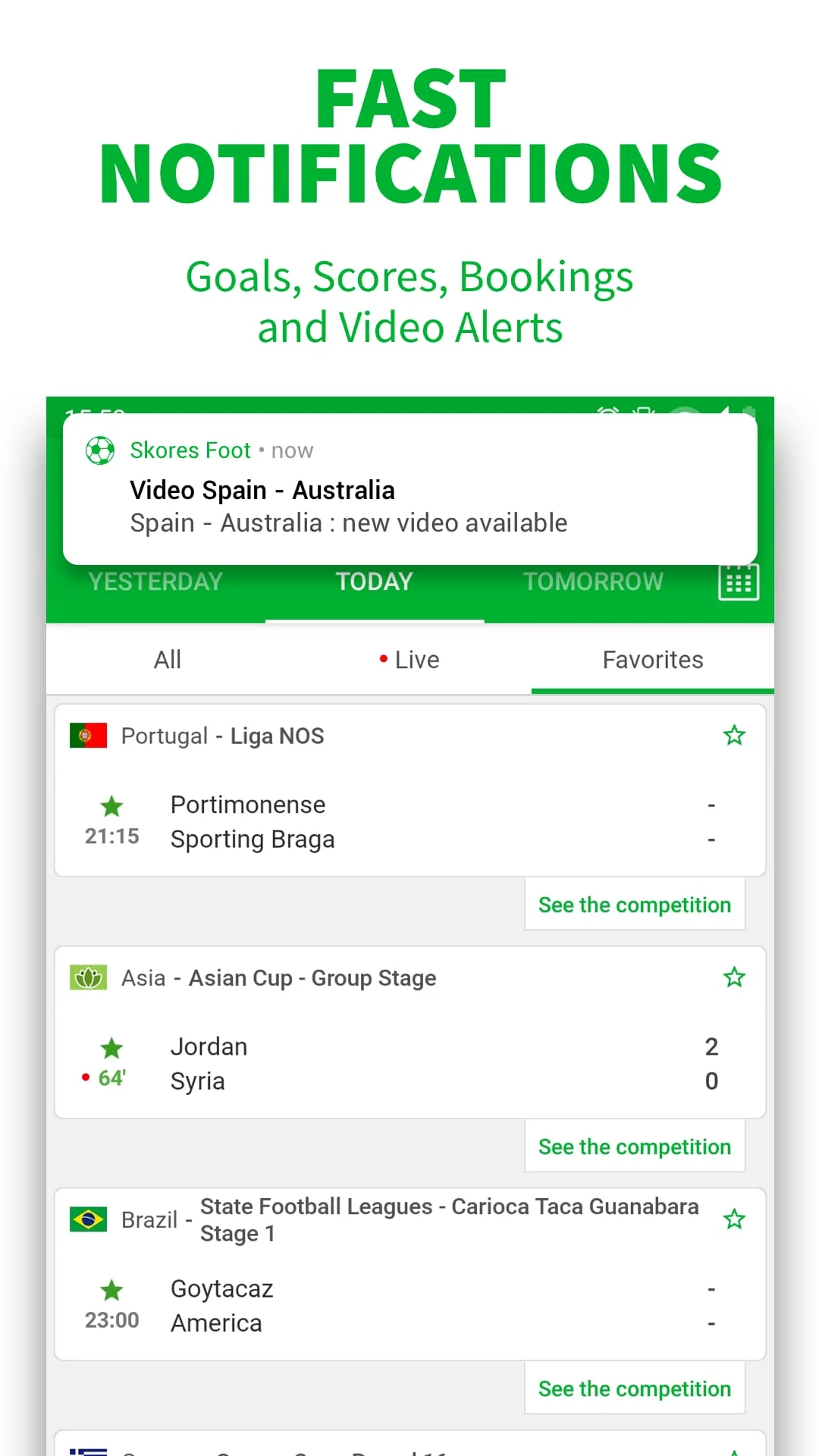The height and width of the screenshot is (1456, 819).
Task: Toggle favorite star for Asian Cup Group Stage
Action: click(733, 977)
